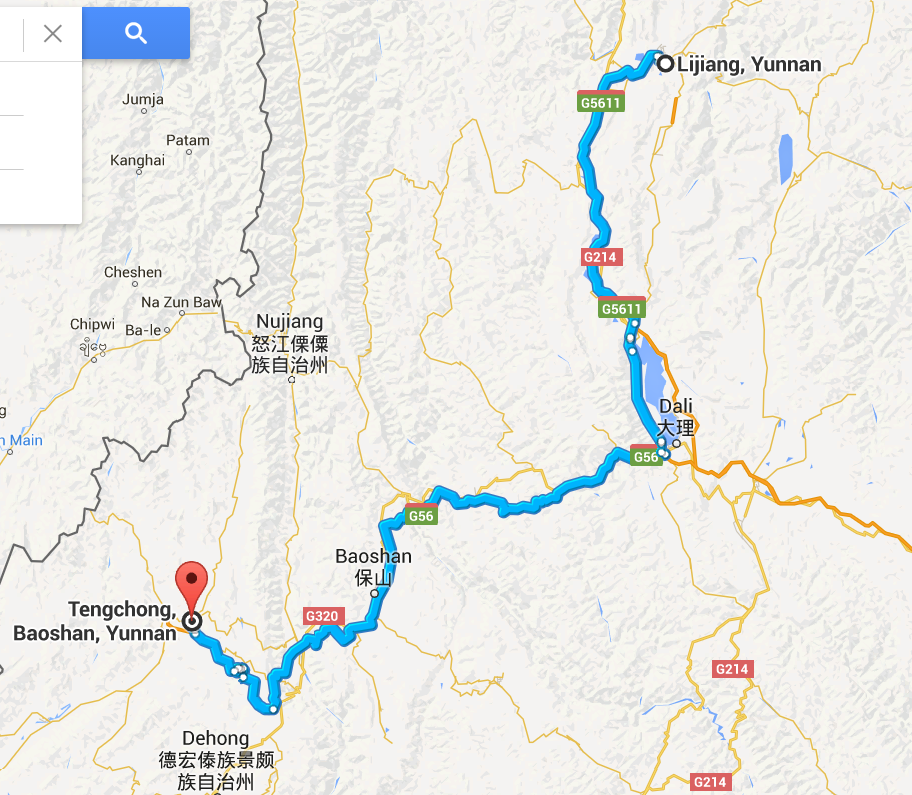Tap the blue search magnifier button
912x795 pixels.
pos(136,33)
